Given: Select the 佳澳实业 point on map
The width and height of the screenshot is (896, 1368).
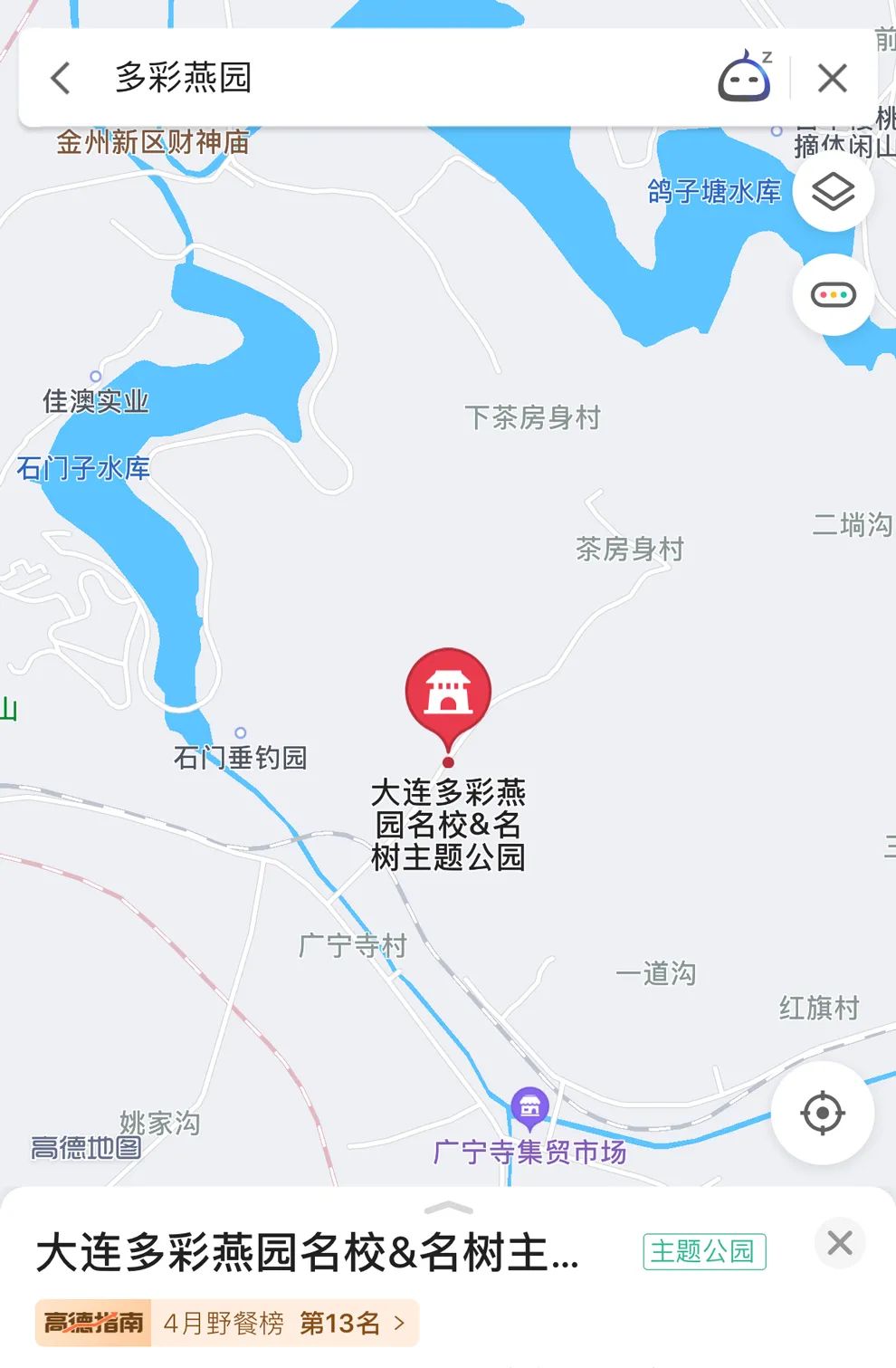Looking at the screenshot, I should [x=95, y=377].
